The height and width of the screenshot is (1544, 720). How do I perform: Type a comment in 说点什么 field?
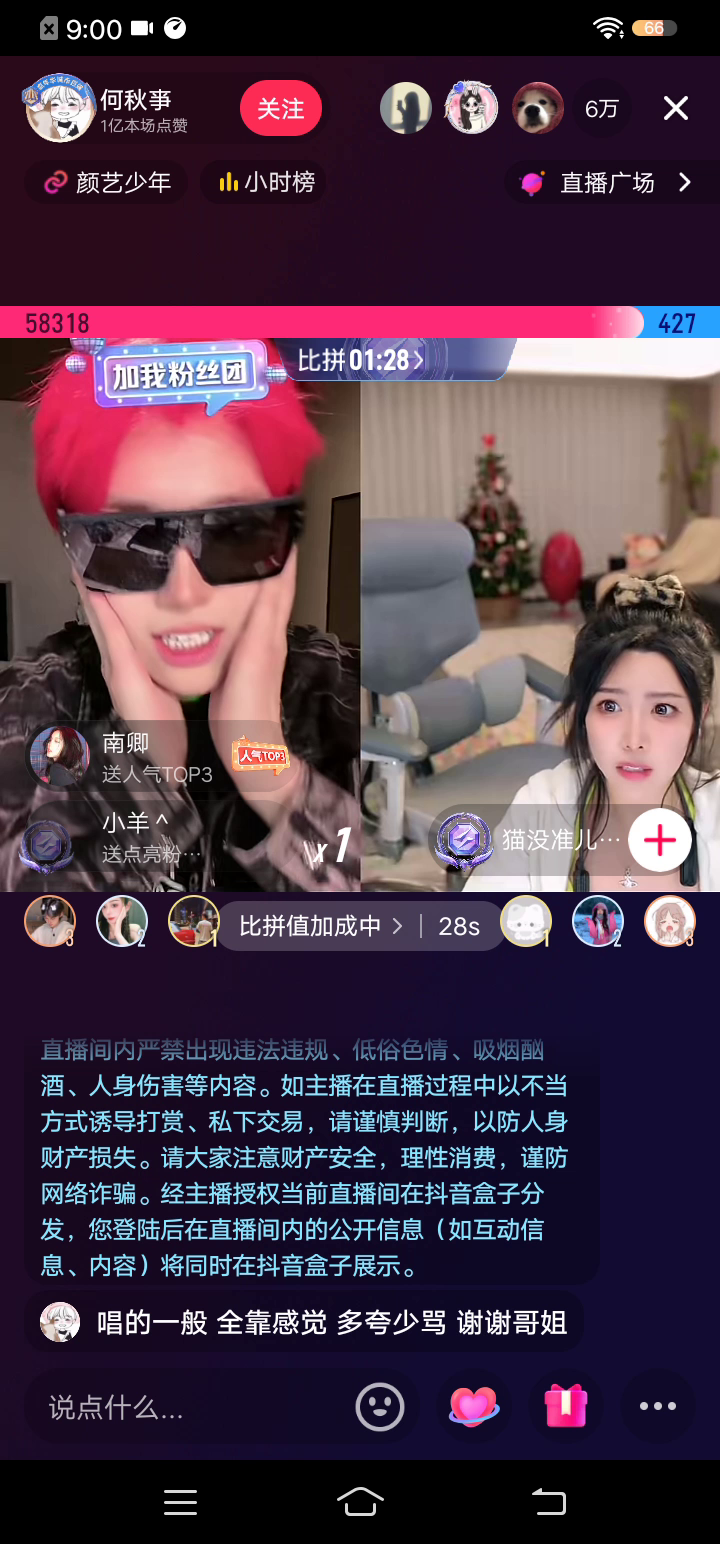pyautogui.click(x=180, y=1408)
